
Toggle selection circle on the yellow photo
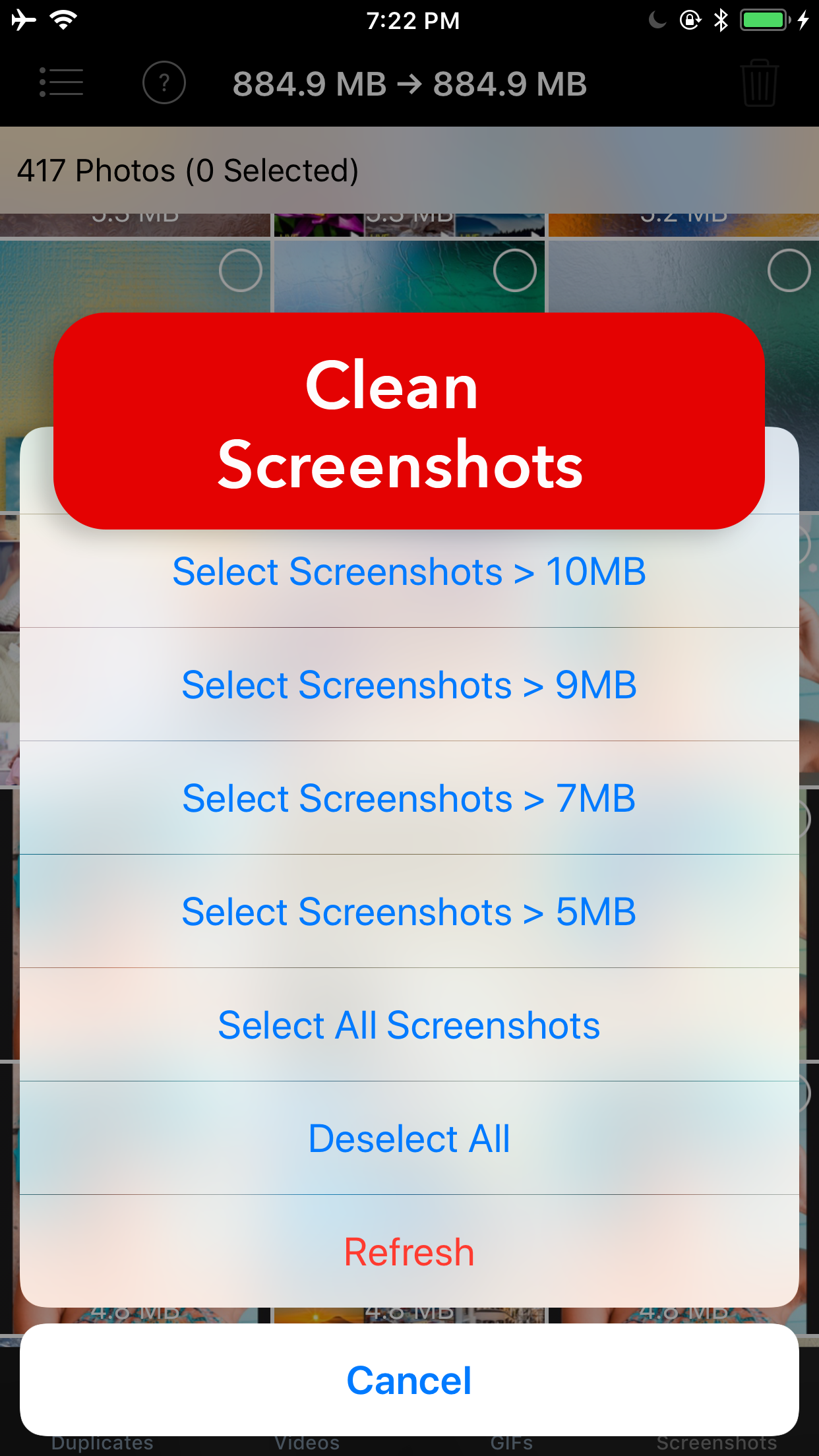pyautogui.click(x=239, y=270)
